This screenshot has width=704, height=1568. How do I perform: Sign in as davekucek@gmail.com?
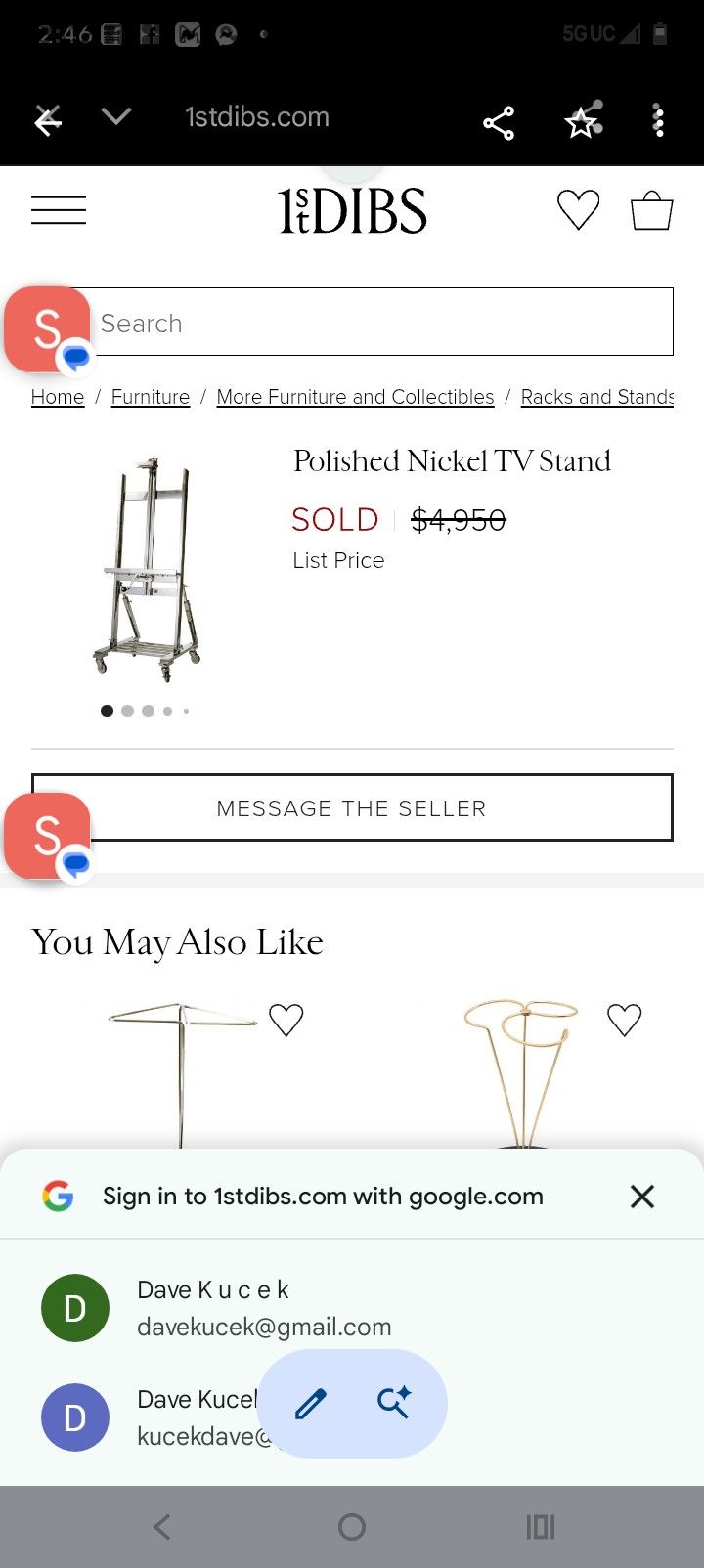[x=264, y=1308]
